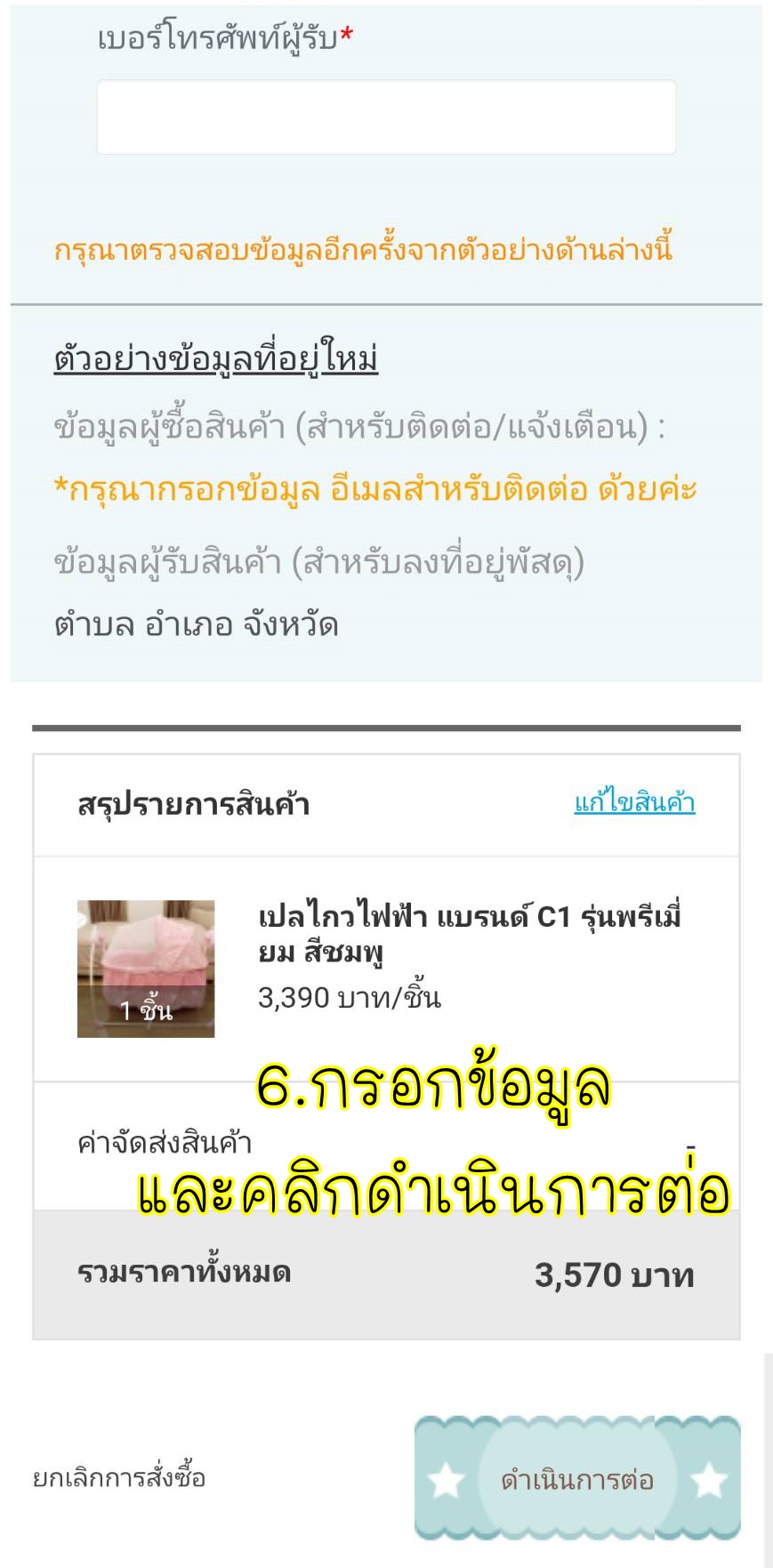773x1568 pixels.
Task: Cancel the order via ยกเลิกการสั่งซื้อ
Action: (x=119, y=1478)
